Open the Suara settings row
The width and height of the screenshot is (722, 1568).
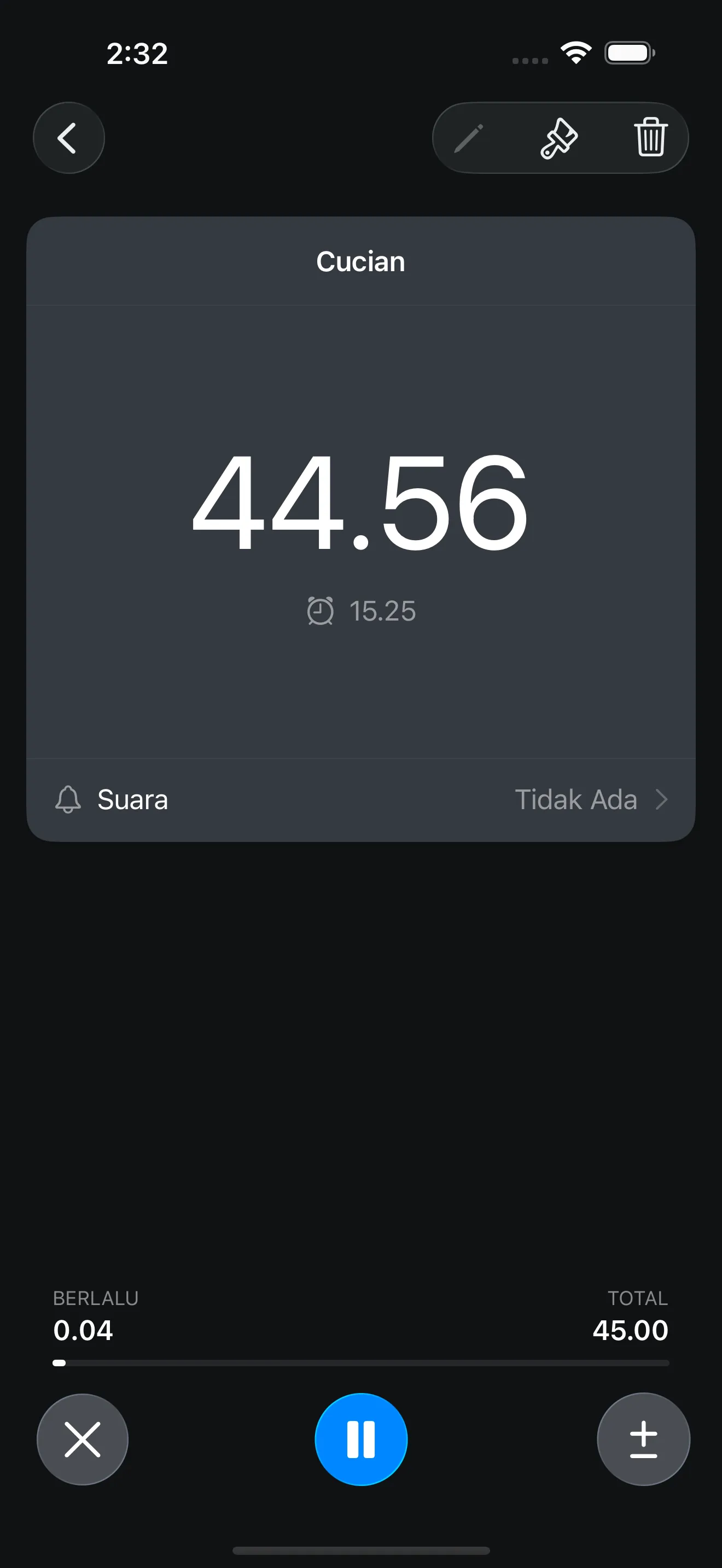coord(361,799)
